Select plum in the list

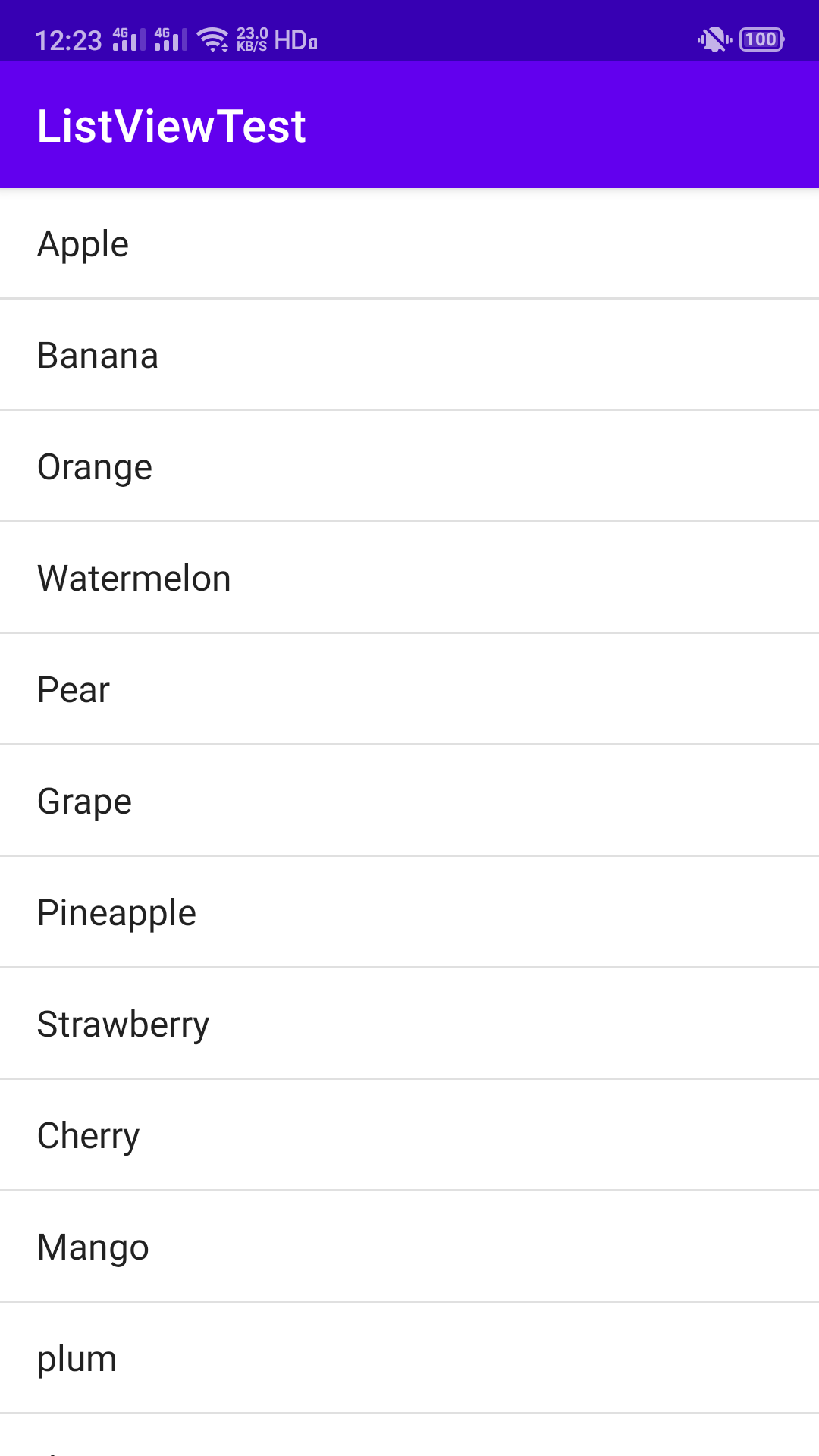(x=77, y=1359)
